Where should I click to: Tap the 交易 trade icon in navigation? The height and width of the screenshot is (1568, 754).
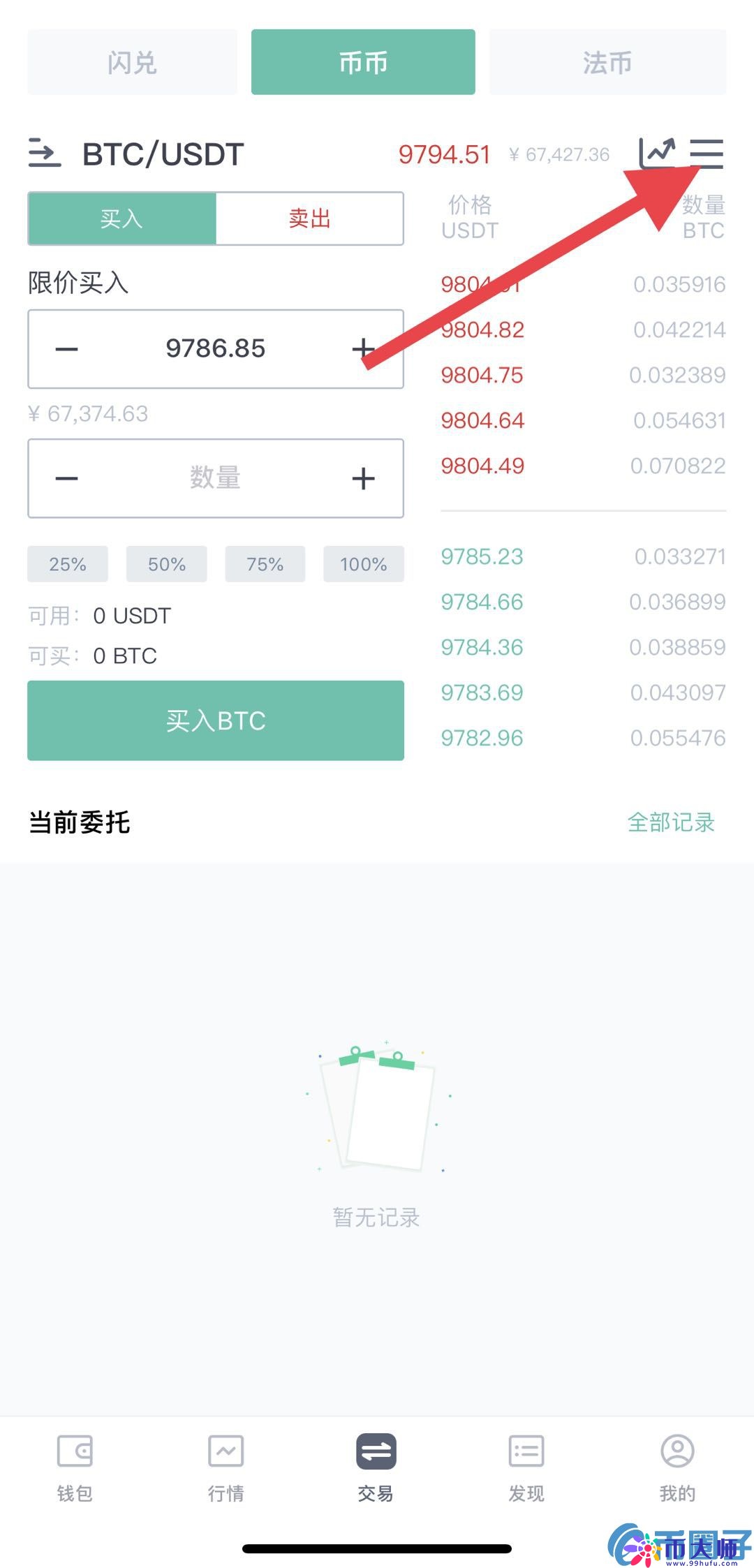click(376, 1450)
